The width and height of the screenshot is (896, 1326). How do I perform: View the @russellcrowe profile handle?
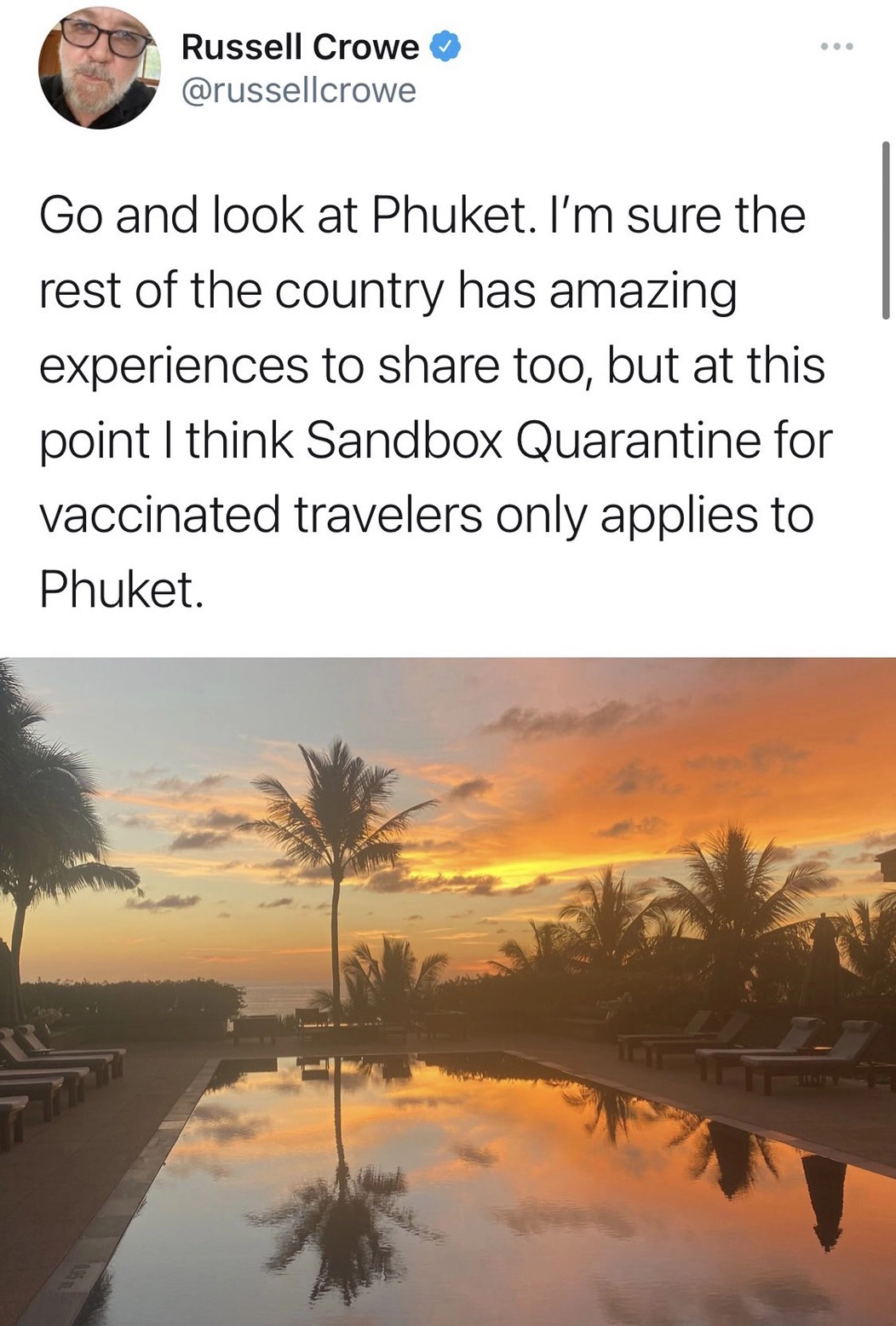(299, 90)
